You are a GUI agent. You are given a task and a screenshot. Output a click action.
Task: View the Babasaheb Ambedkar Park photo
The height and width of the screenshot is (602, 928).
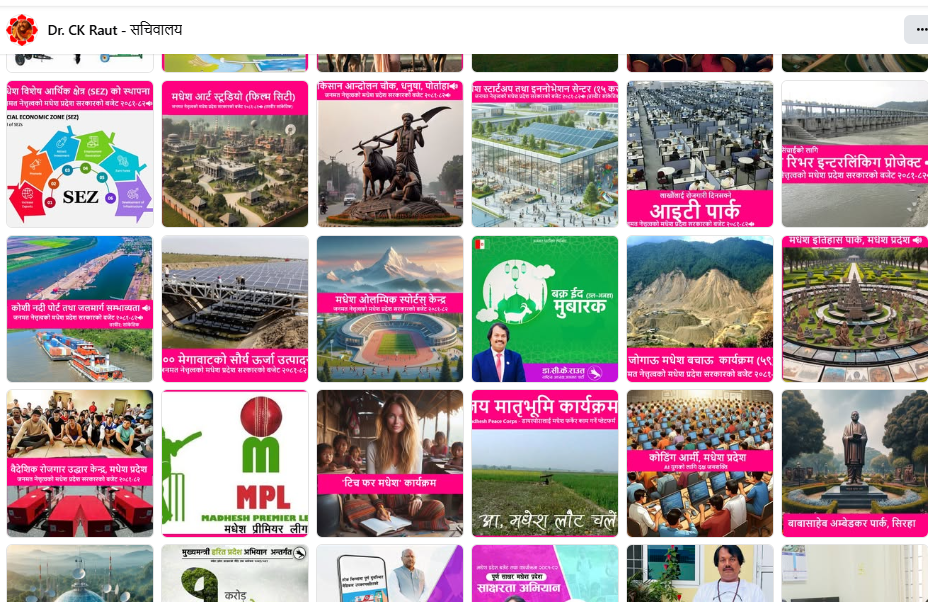click(x=855, y=463)
